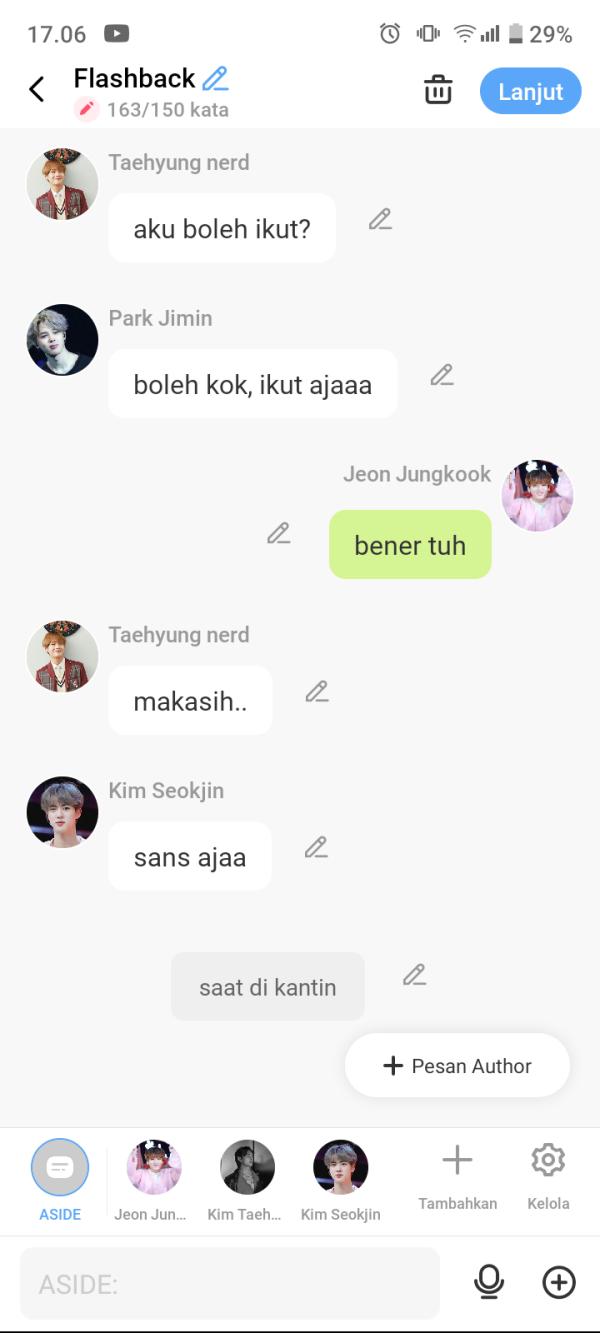This screenshot has width=600, height=1333.
Task: Edit Jeon Jungkook's message "bener tuh"
Action: click(279, 533)
